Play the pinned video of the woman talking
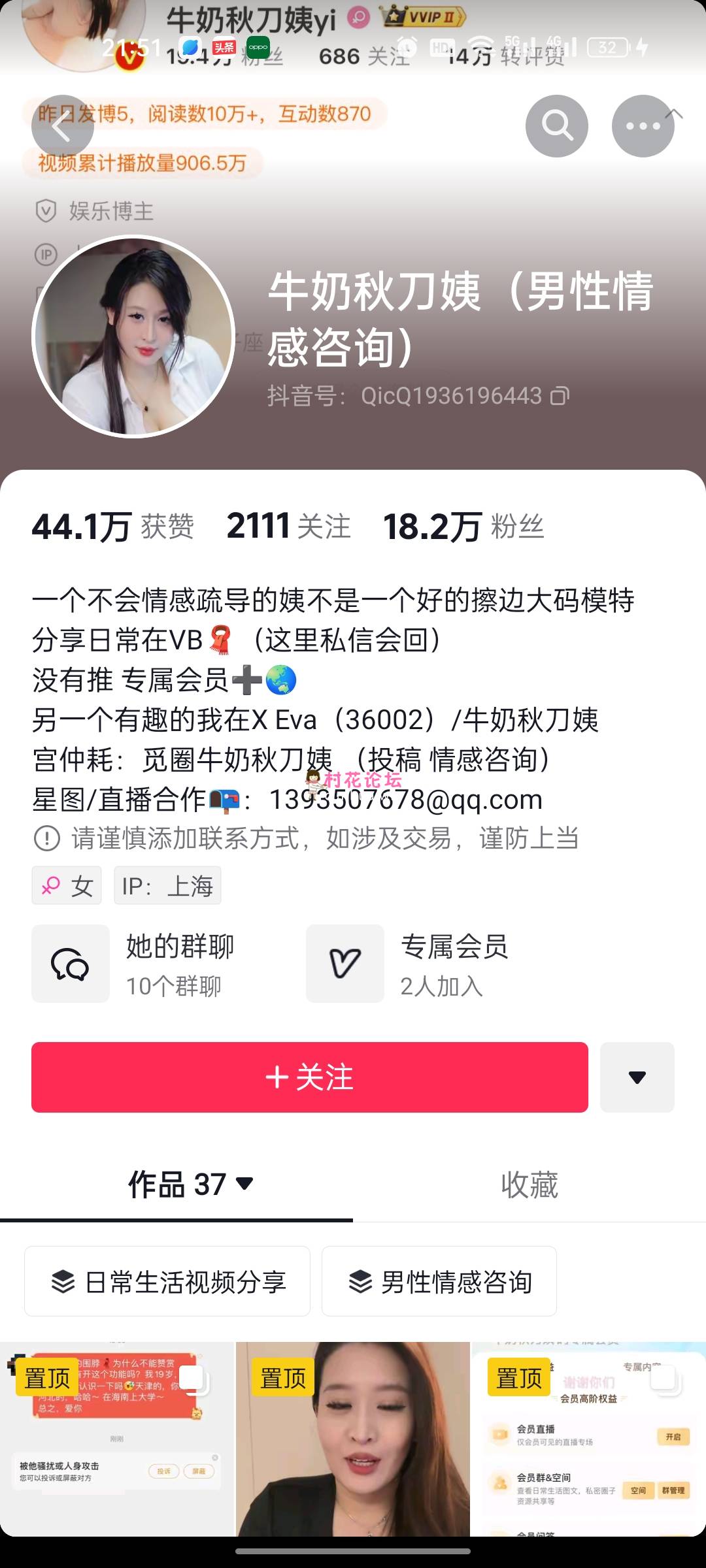 pyautogui.click(x=353, y=1439)
